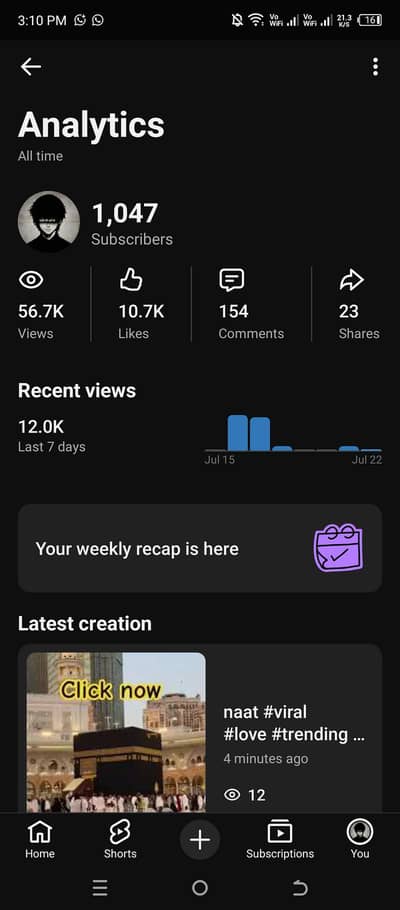This screenshot has width=400, height=910.
Task: Tap the system recent apps button
Action: tap(100, 888)
